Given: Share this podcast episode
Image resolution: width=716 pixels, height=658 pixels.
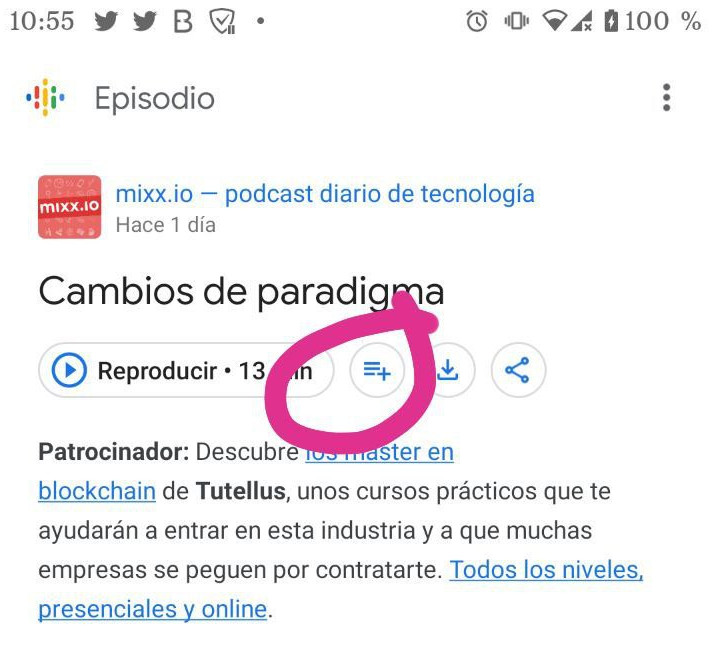Looking at the screenshot, I should coord(518,371).
